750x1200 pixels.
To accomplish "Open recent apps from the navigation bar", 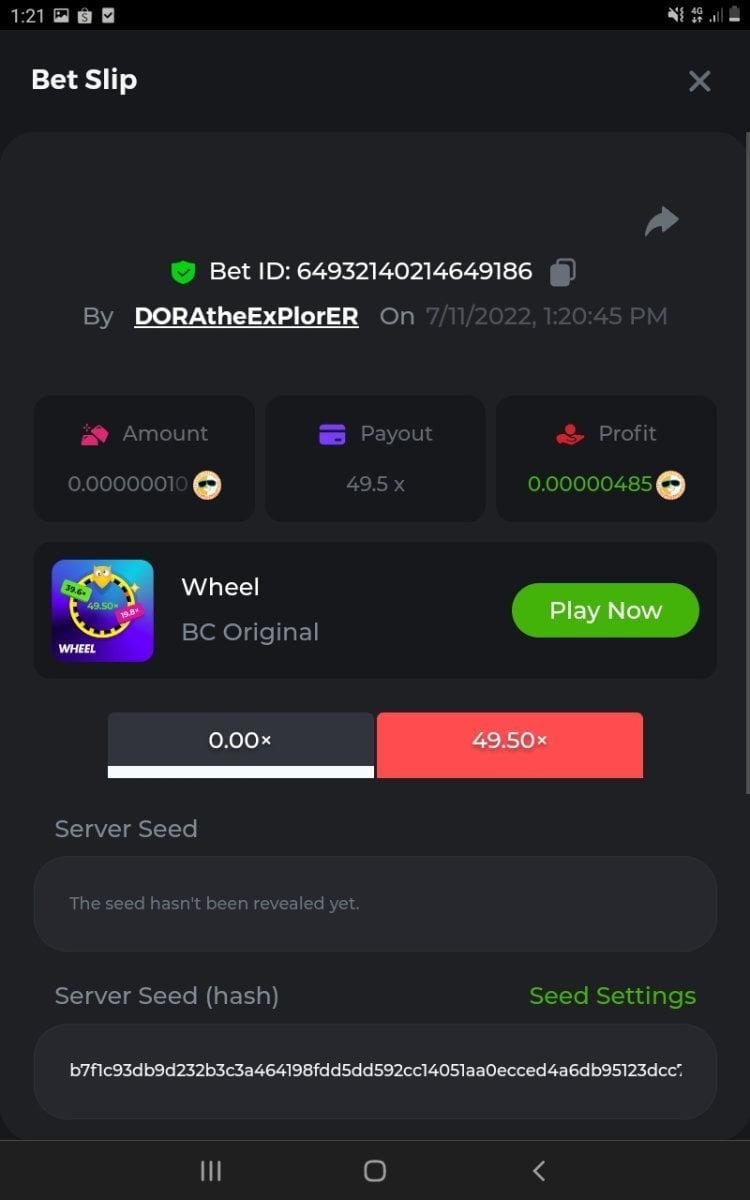I will 210,1170.
